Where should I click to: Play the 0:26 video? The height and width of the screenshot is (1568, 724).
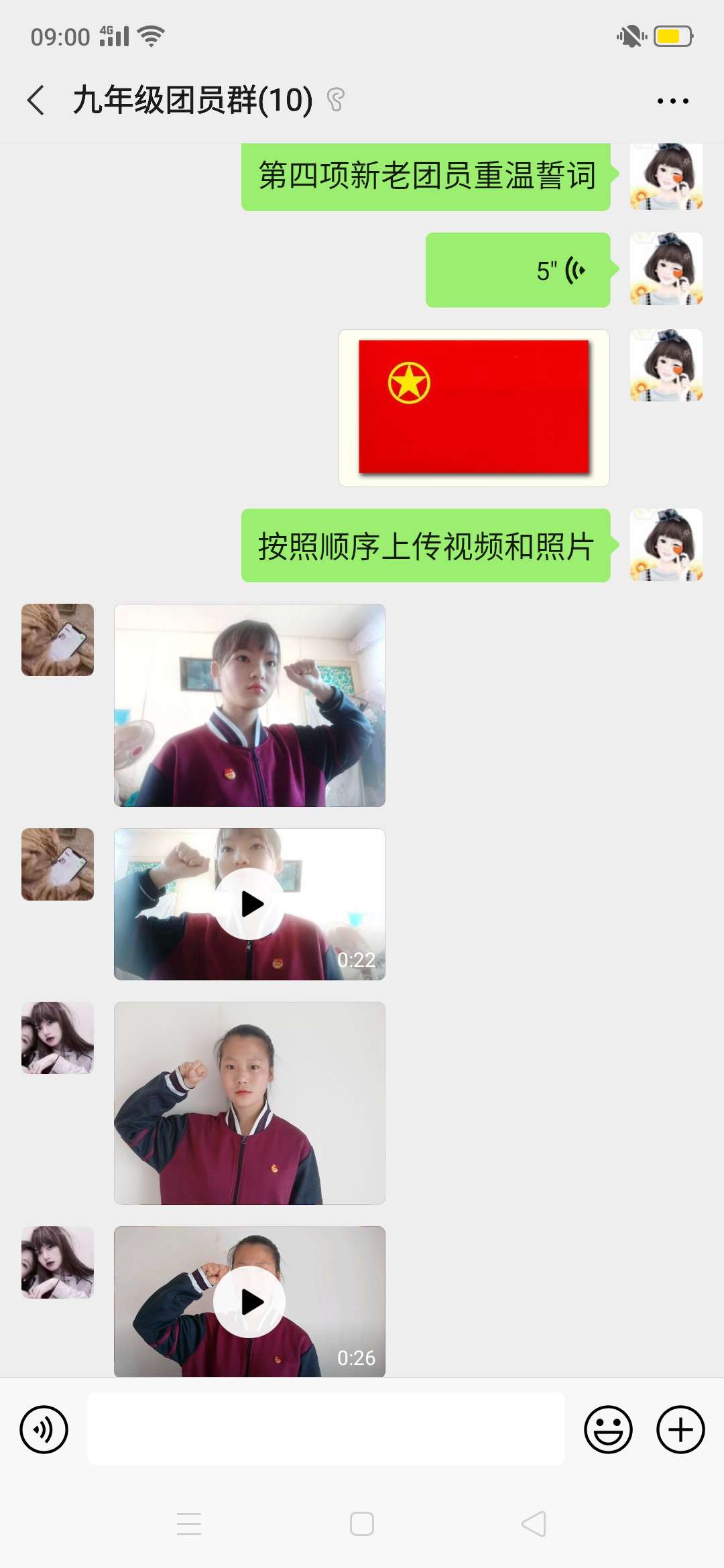click(x=249, y=1301)
